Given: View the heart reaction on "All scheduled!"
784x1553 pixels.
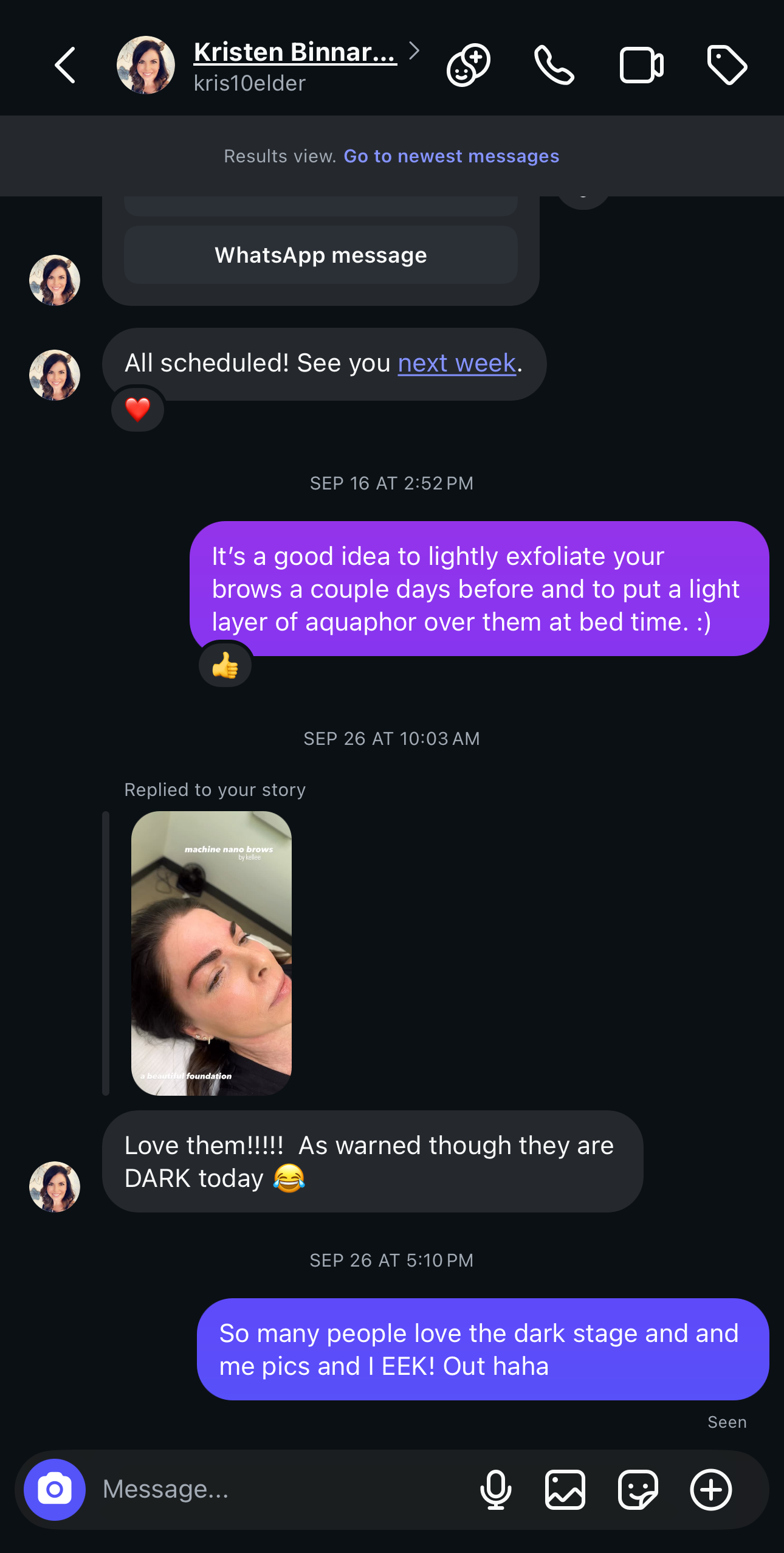Looking at the screenshot, I should (x=138, y=409).
